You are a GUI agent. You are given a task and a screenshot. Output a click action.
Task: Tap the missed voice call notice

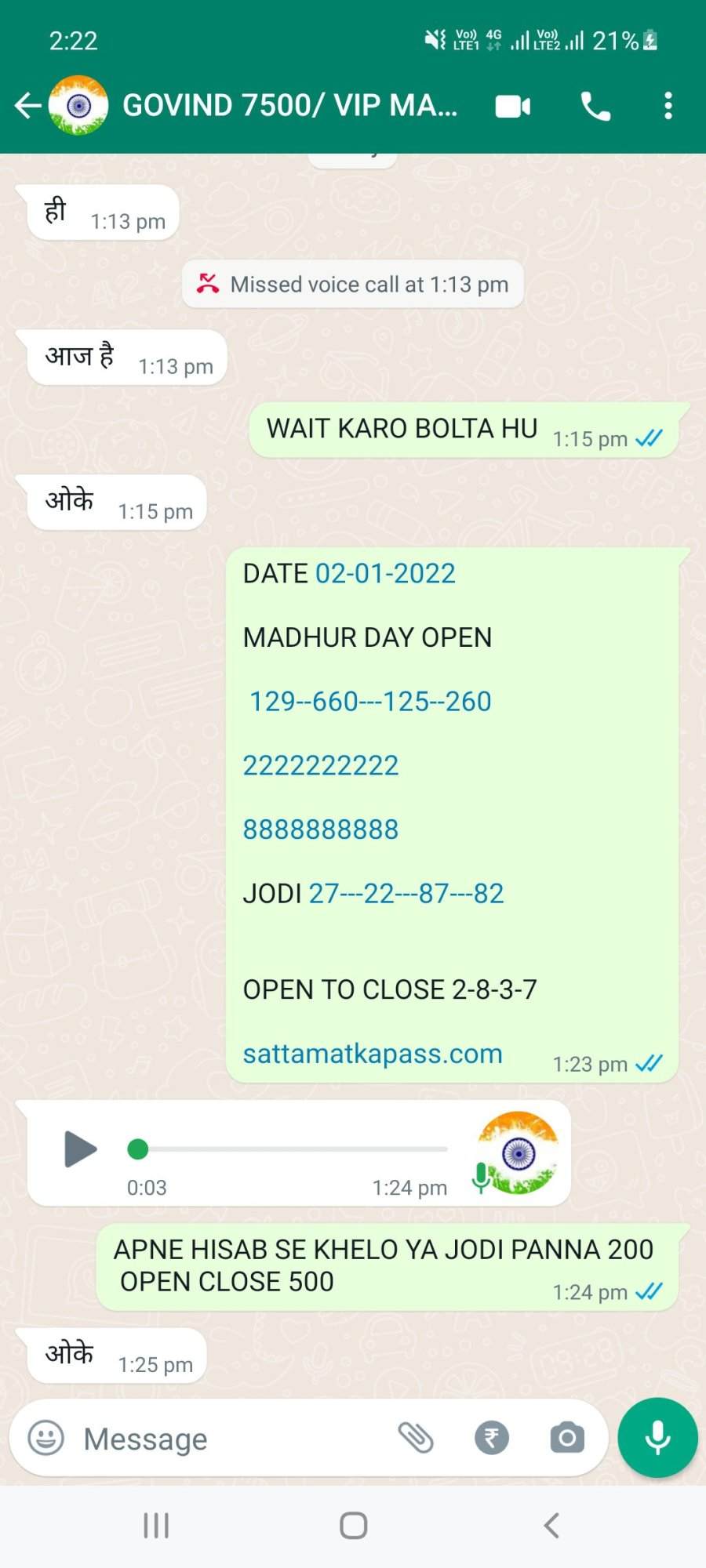(353, 284)
